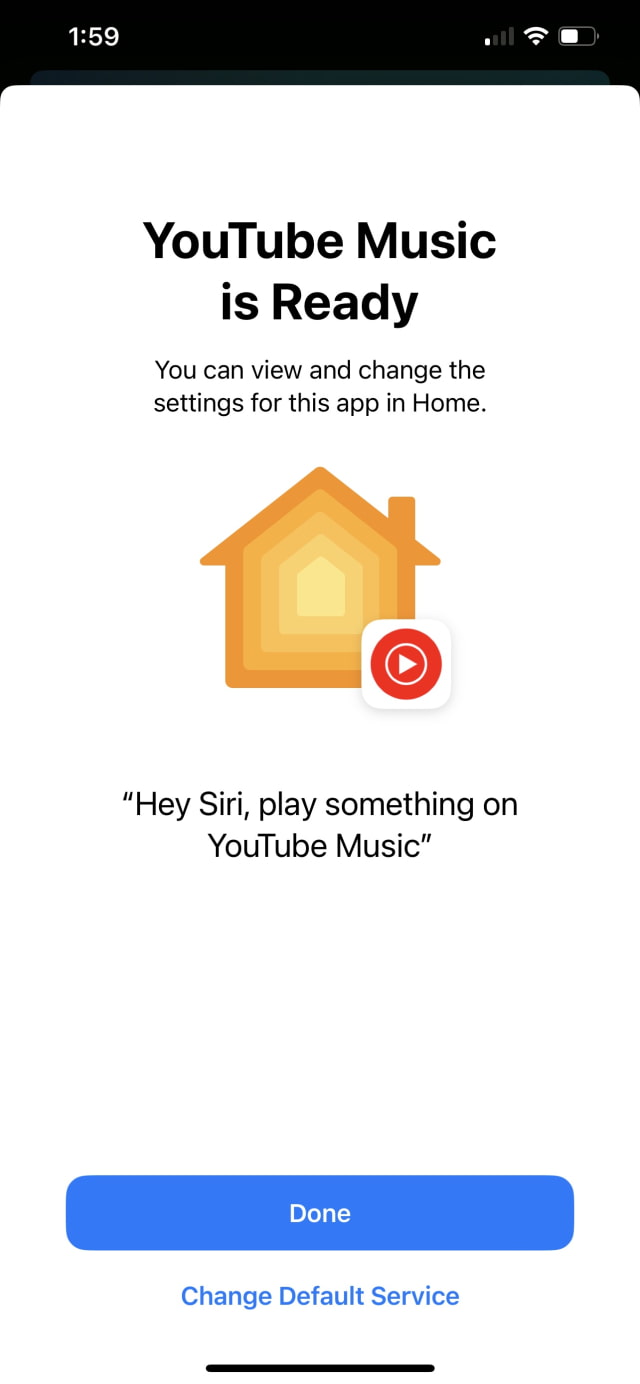
Task: Tap the Done button
Action: tap(320, 1213)
